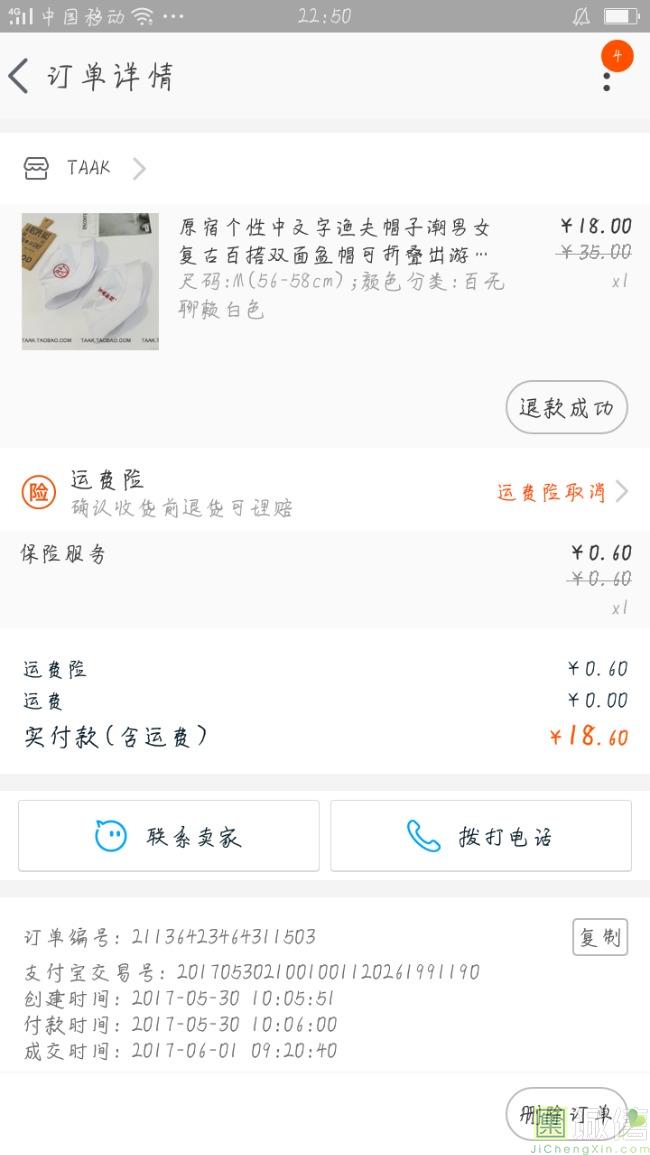The image size is (650, 1155).
Task: Copy the order number with 复制
Action: pyautogui.click(x=600, y=937)
